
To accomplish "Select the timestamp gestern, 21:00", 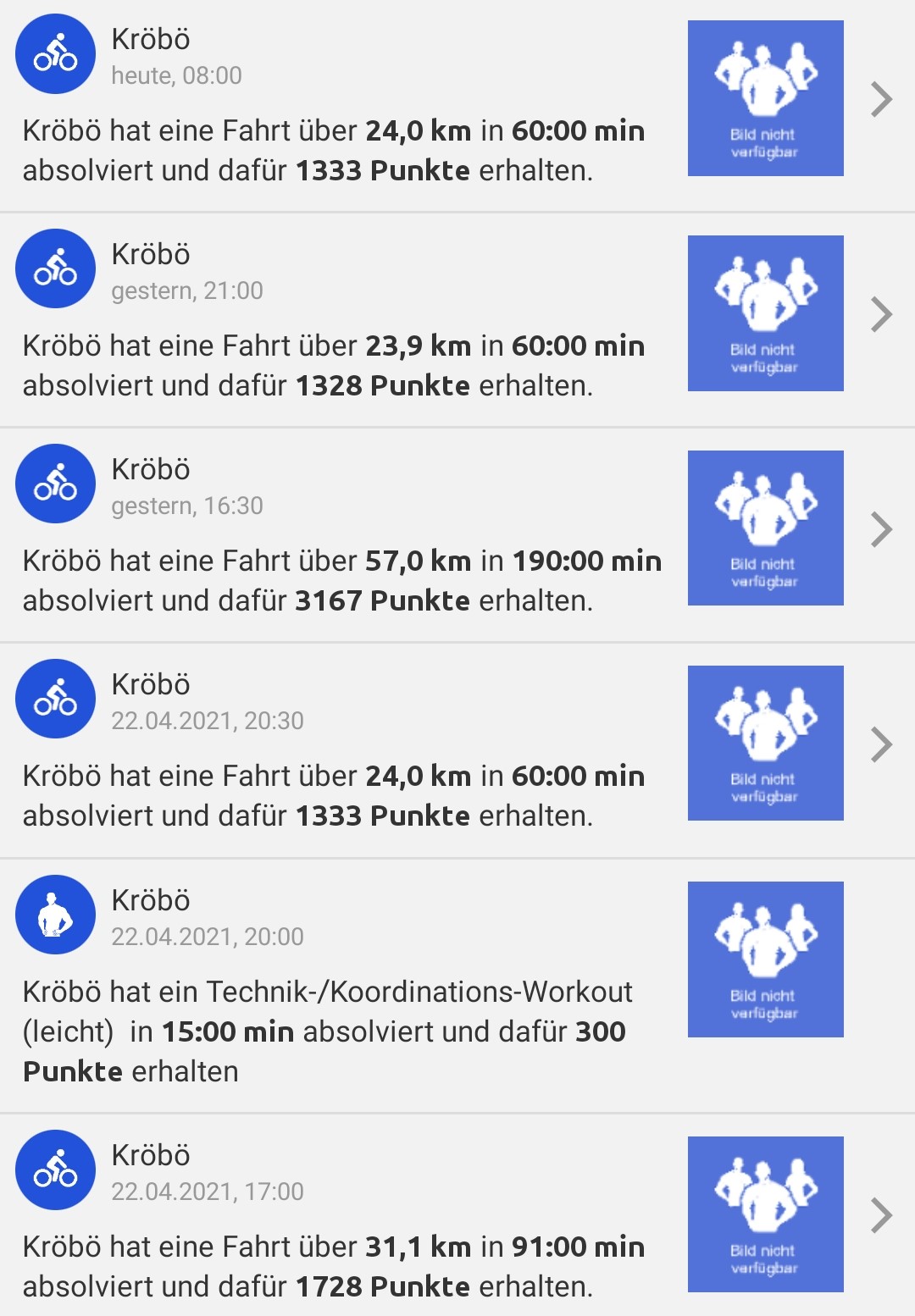I will coord(188,290).
